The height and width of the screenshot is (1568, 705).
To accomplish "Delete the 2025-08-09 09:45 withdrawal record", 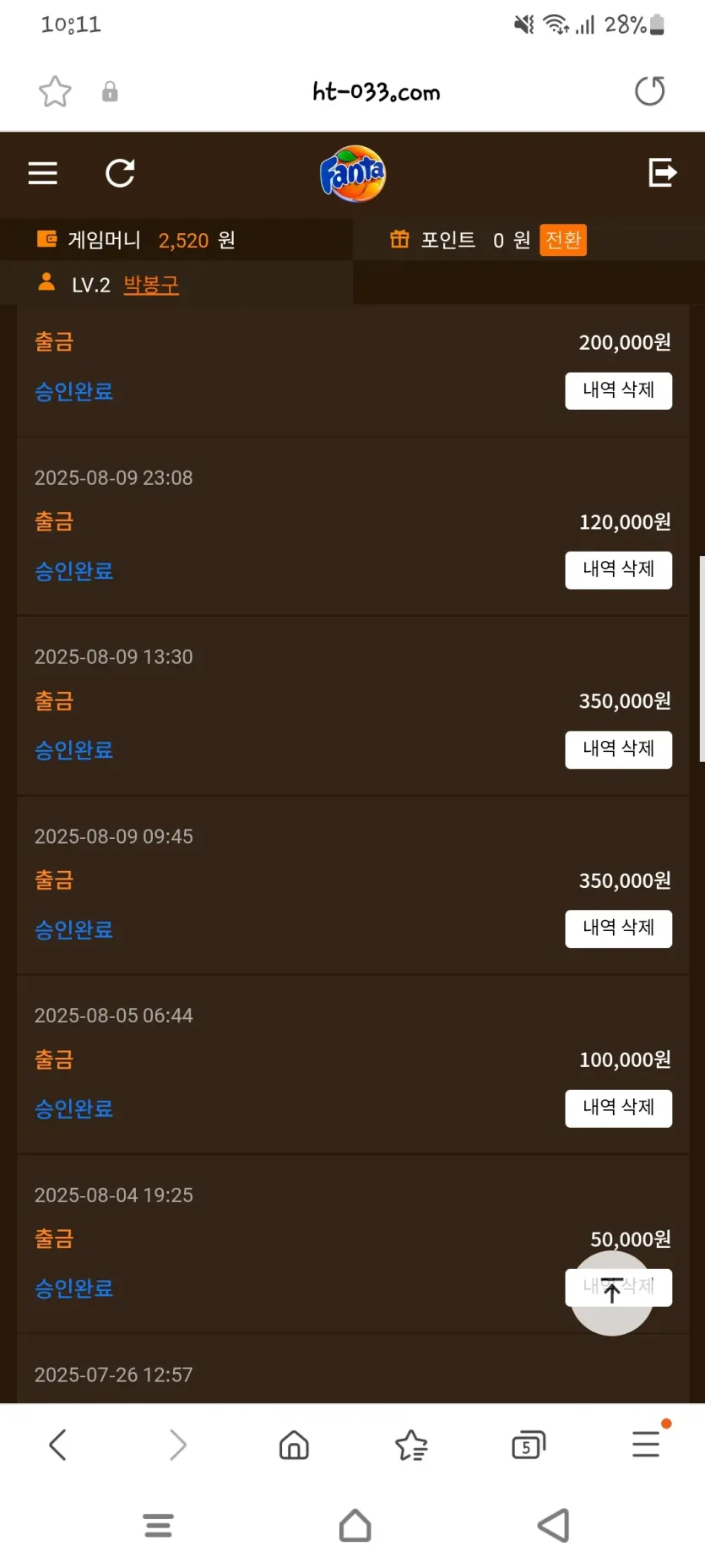I will [x=618, y=928].
